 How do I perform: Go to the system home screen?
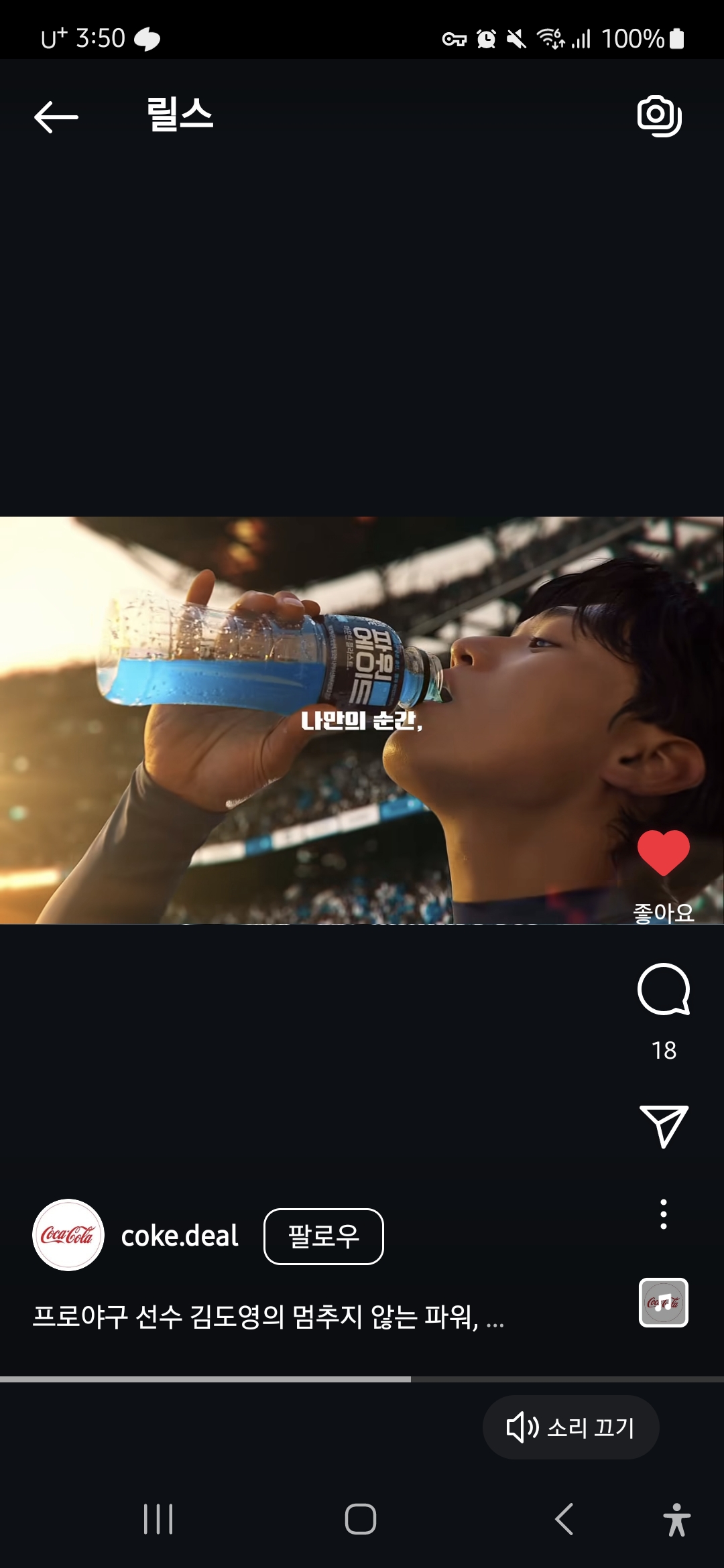[x=361, y=1519]
